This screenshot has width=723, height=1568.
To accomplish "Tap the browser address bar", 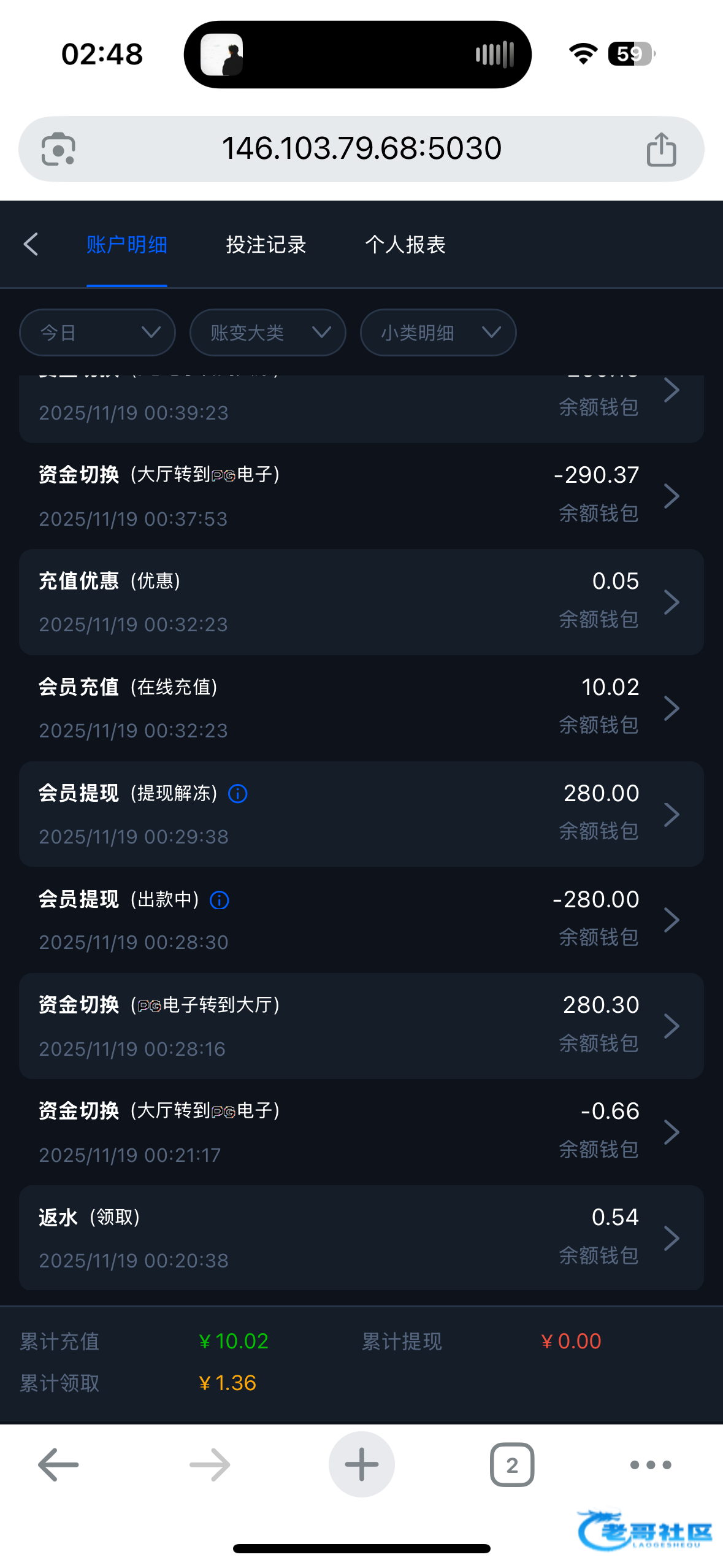I will (x=361, y=148).
